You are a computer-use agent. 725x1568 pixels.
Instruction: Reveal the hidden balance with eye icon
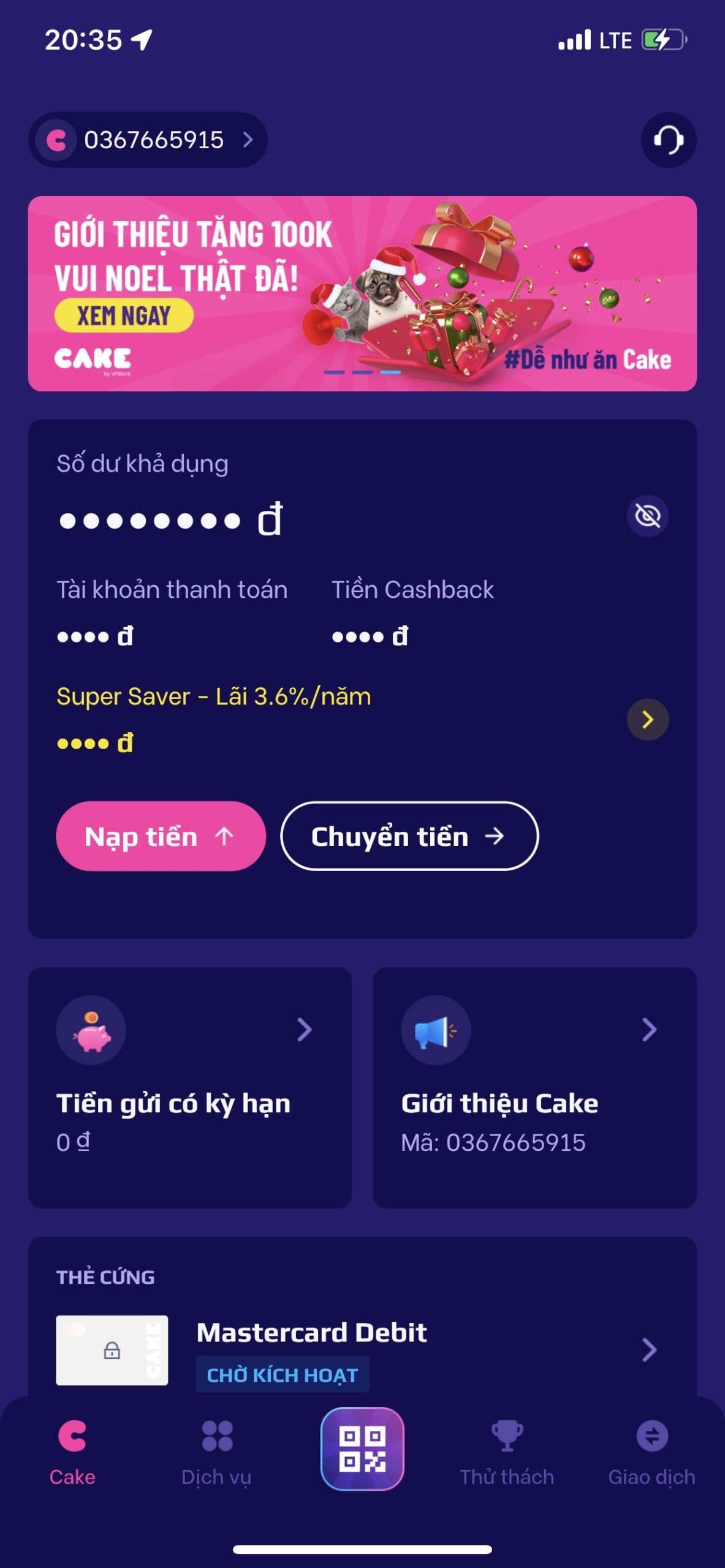pyautogui.click(x=647, y=516)
